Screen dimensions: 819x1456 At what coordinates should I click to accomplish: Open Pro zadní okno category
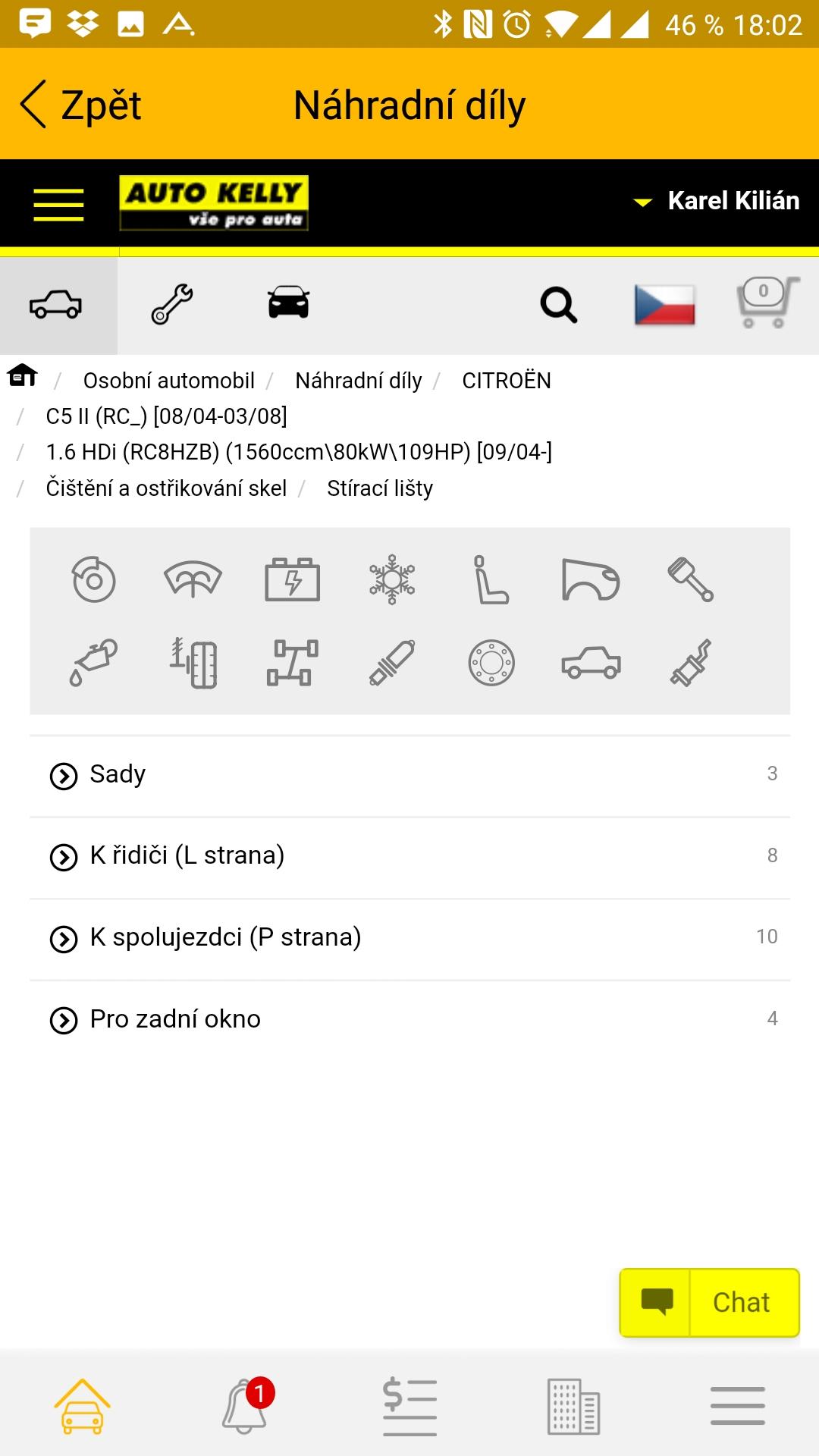pos(409,1020)
